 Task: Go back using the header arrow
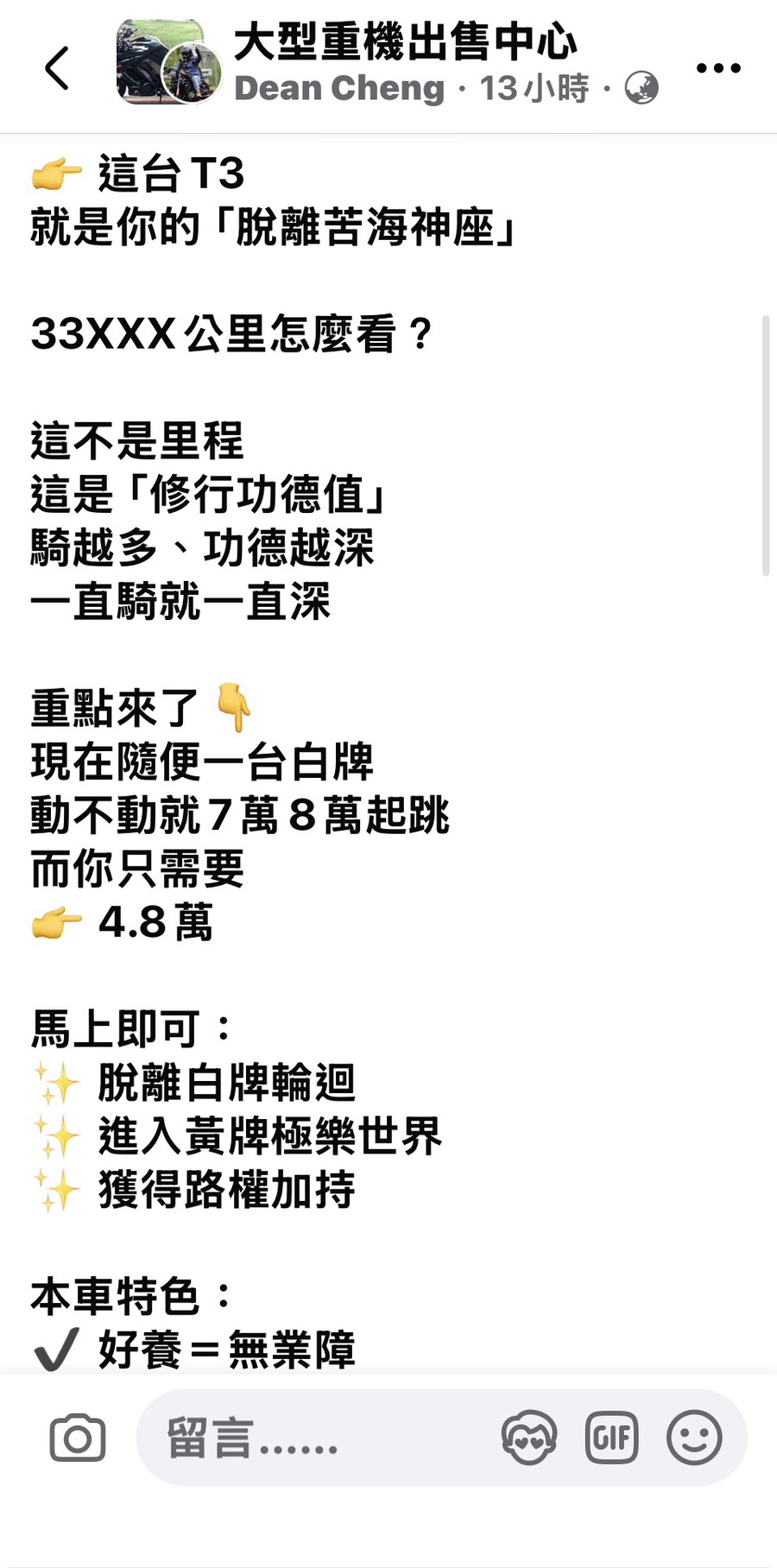[x=57, y=68]
